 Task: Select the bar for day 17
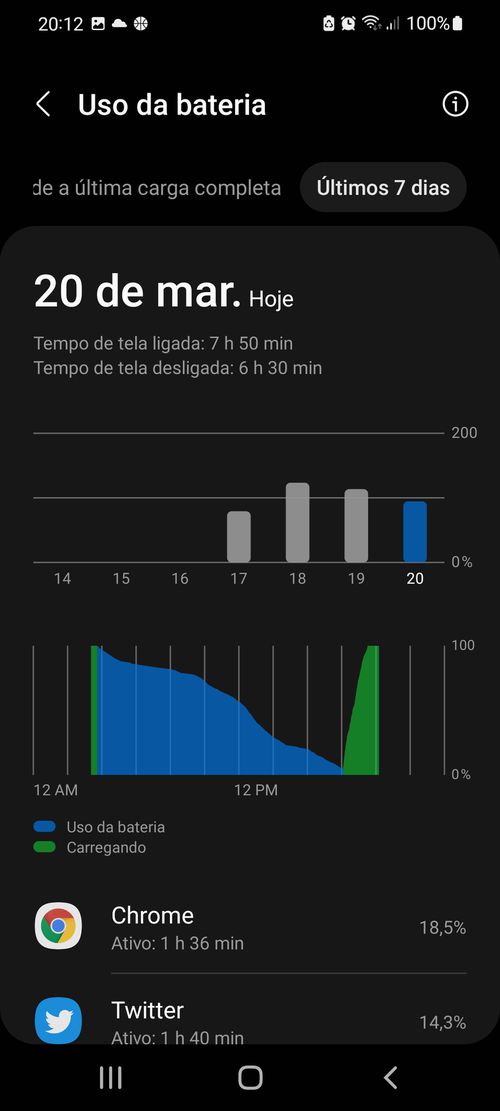[239, 536]
